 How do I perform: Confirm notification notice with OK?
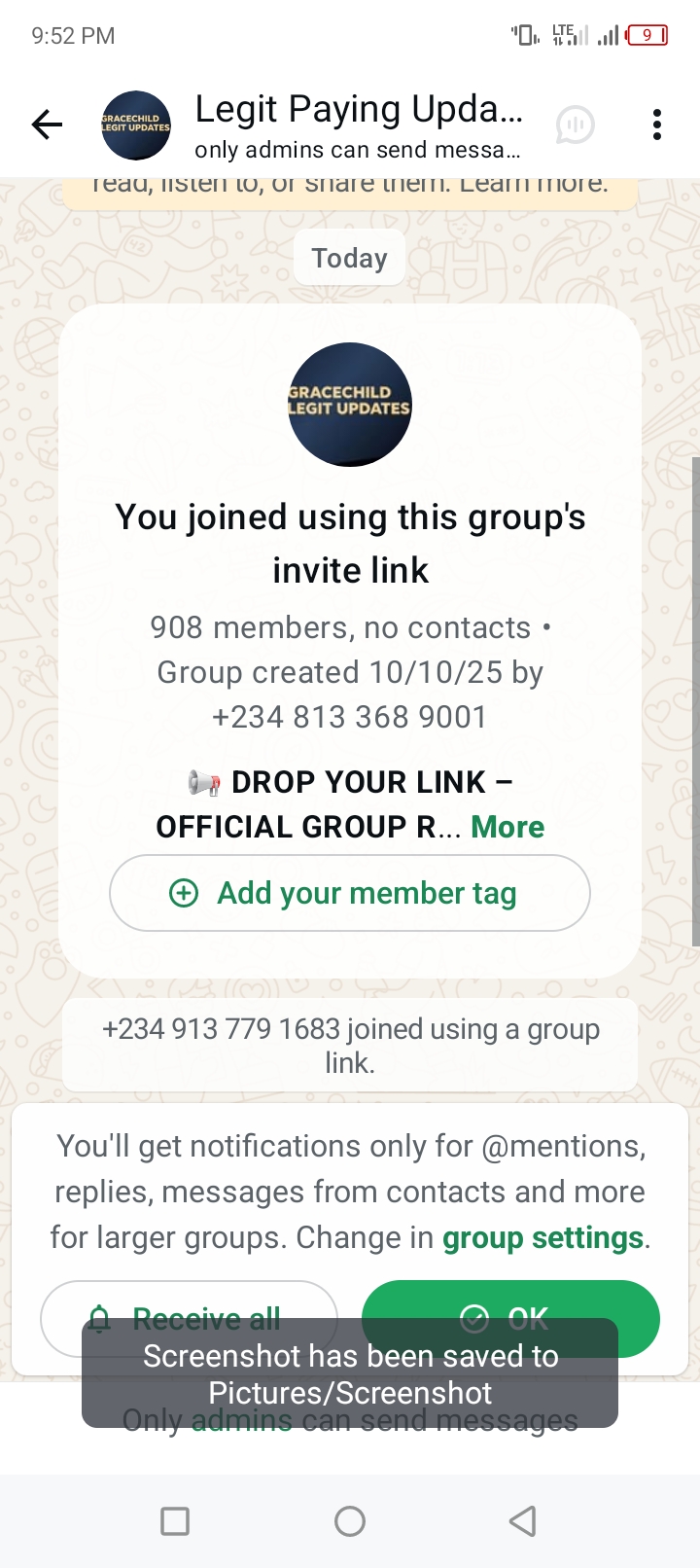[510, 1301]
